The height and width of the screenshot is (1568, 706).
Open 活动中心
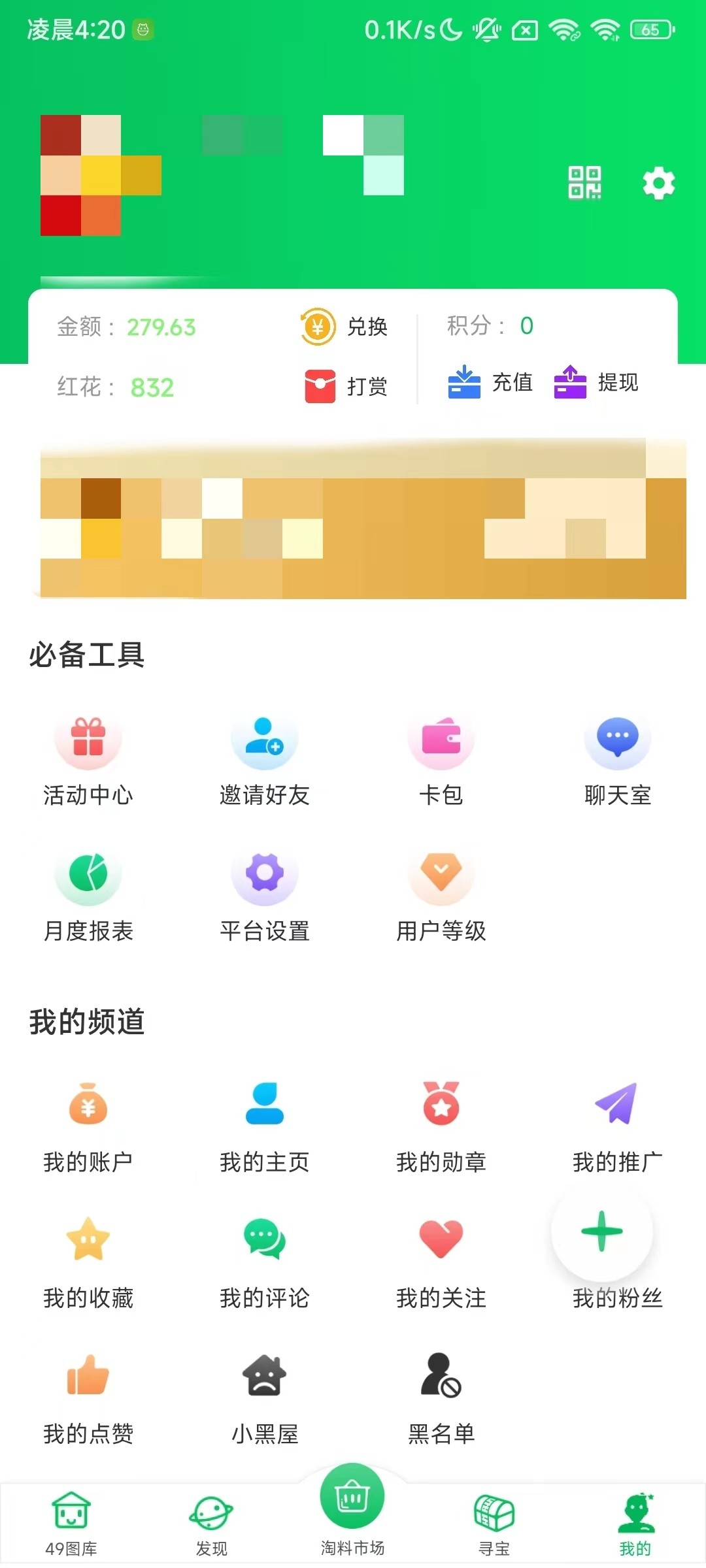pos(88,758)
